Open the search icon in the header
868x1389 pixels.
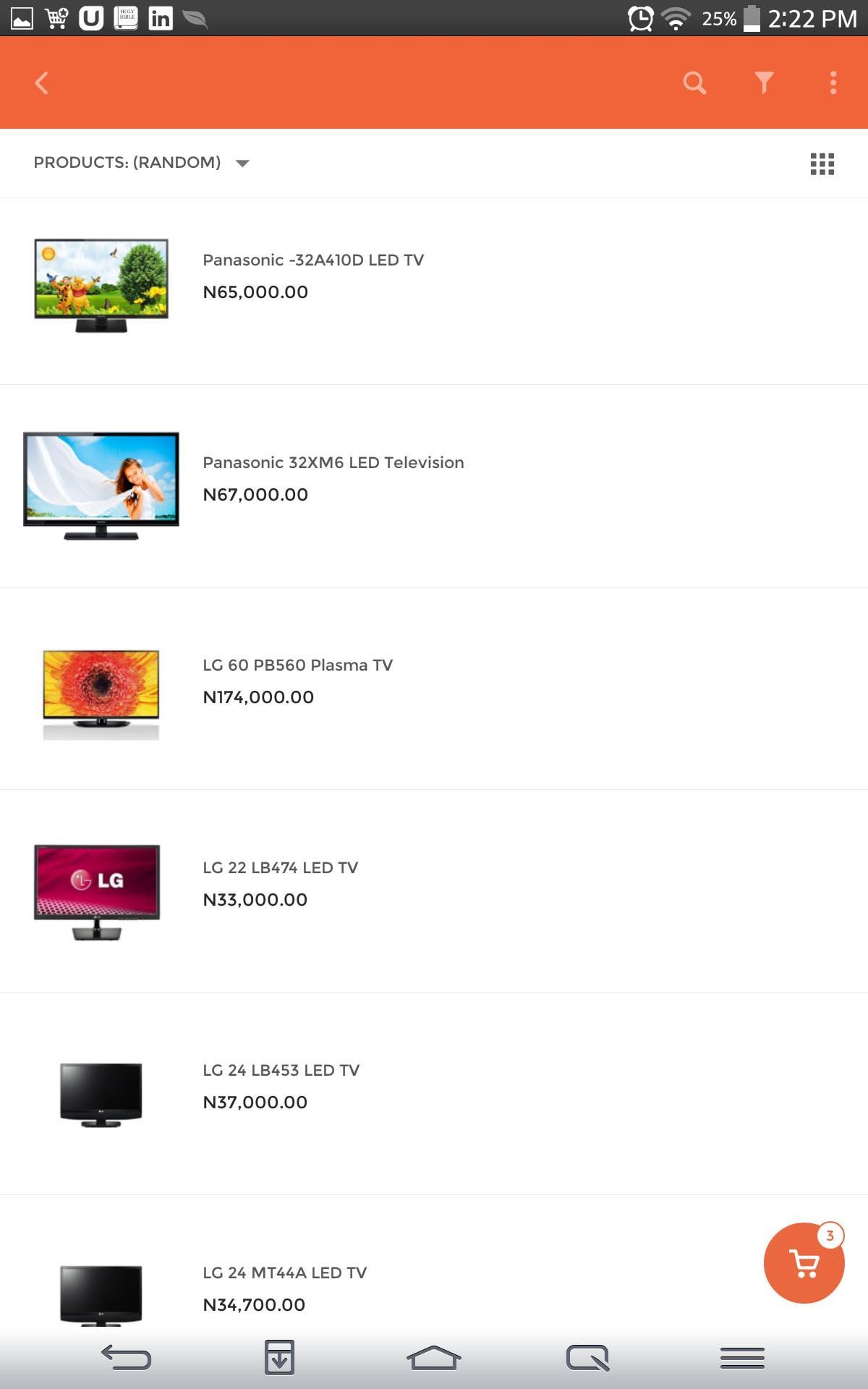(694, 82)
